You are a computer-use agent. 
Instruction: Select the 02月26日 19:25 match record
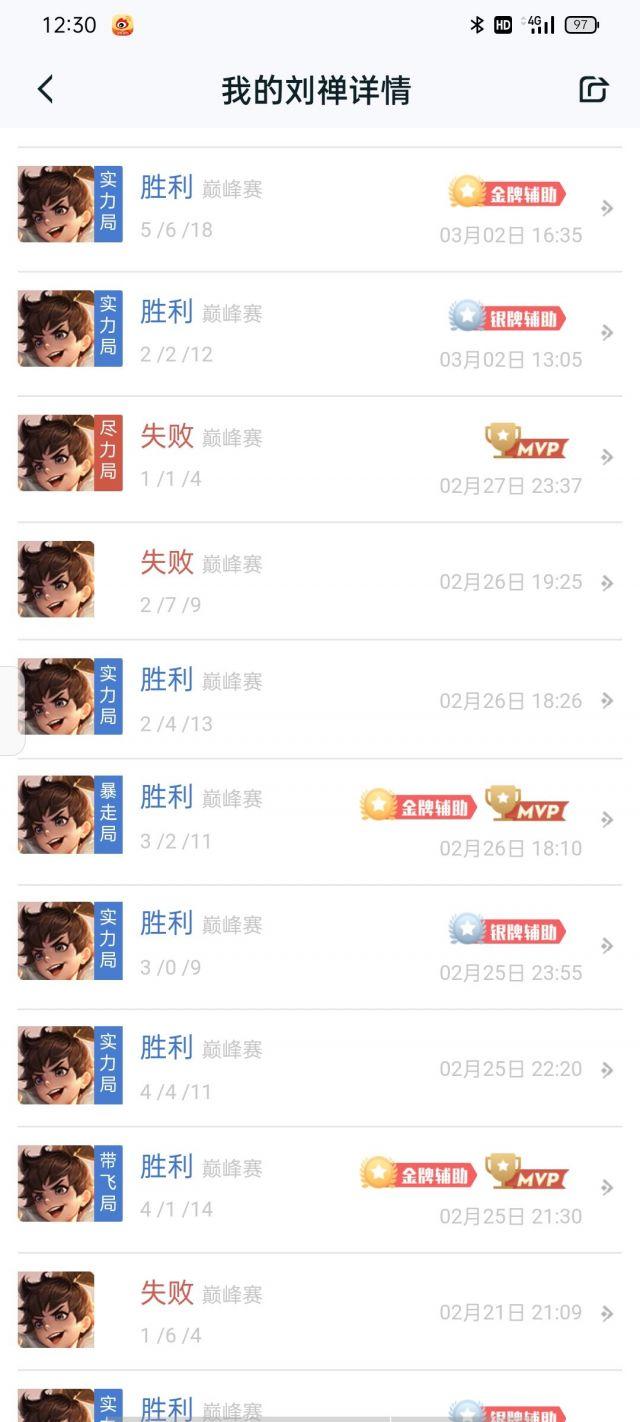point(320,582)
